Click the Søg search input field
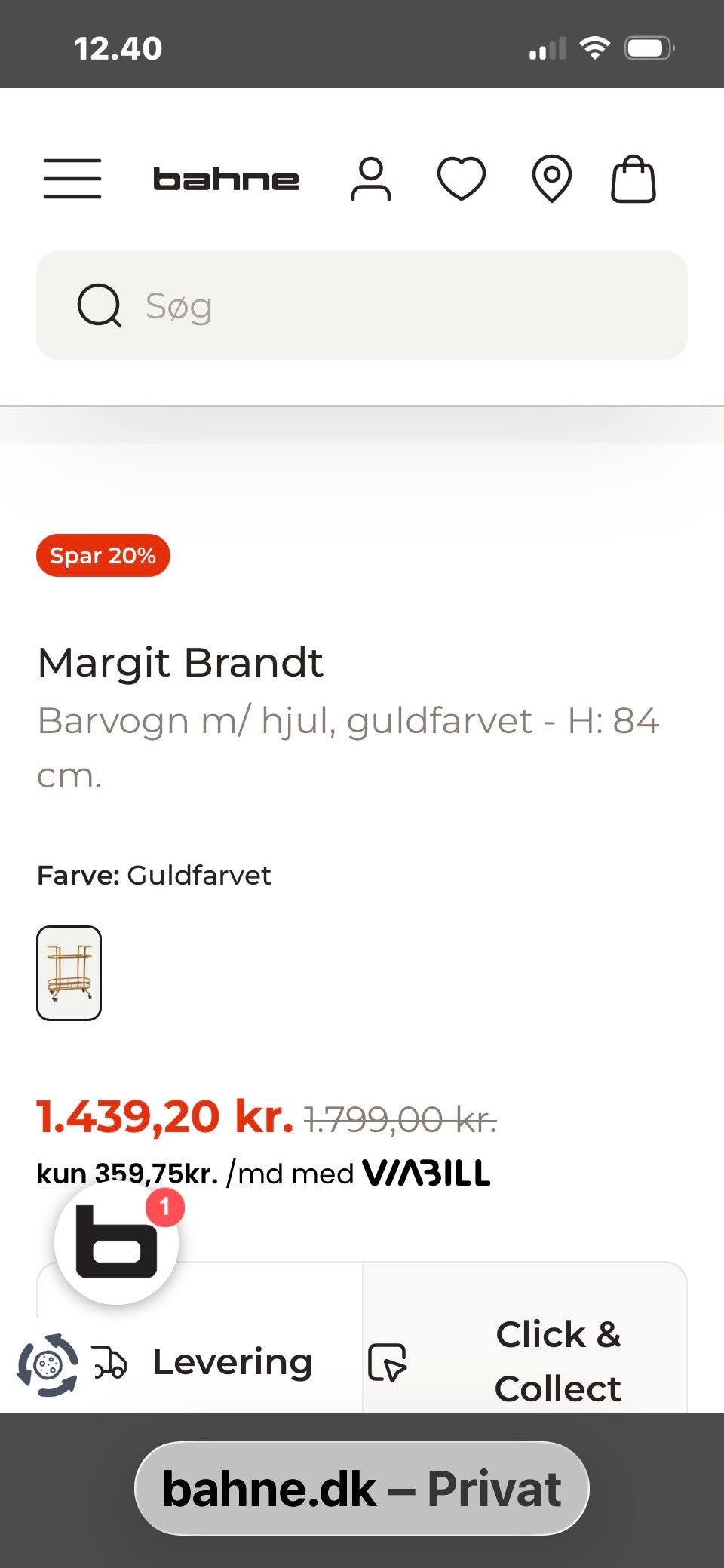Image resolution: width=724 pixels, height=1568 pixels. 362,305
